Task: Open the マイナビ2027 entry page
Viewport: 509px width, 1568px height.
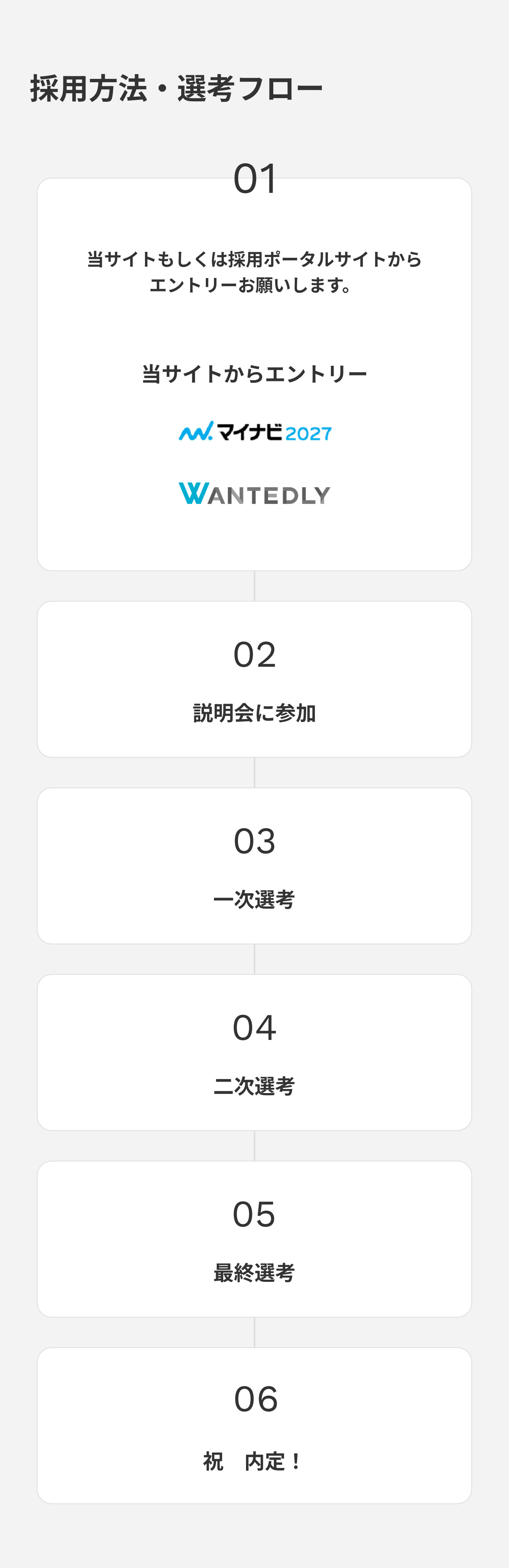Action: [x=254, y=432]
